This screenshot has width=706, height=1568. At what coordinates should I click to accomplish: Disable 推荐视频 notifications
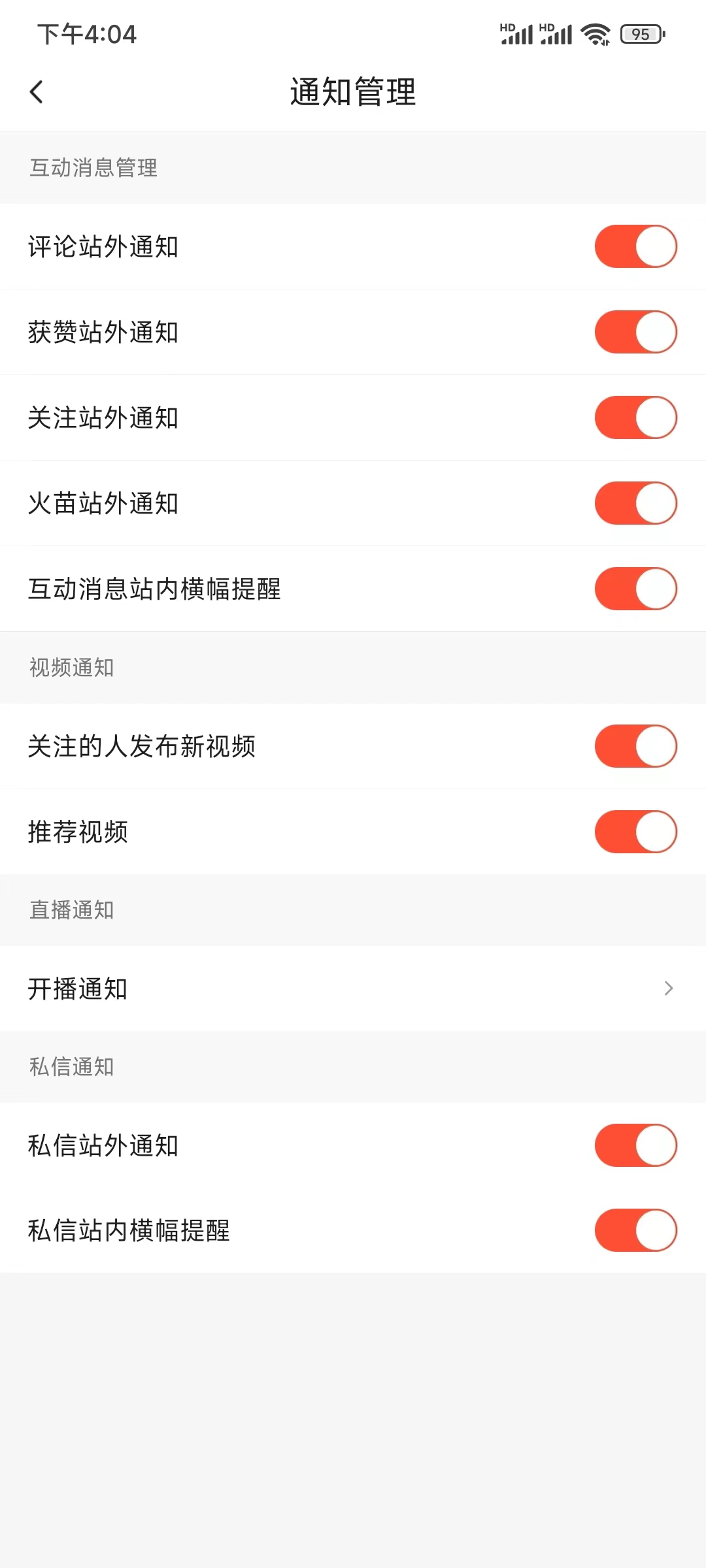click(635, 832)
